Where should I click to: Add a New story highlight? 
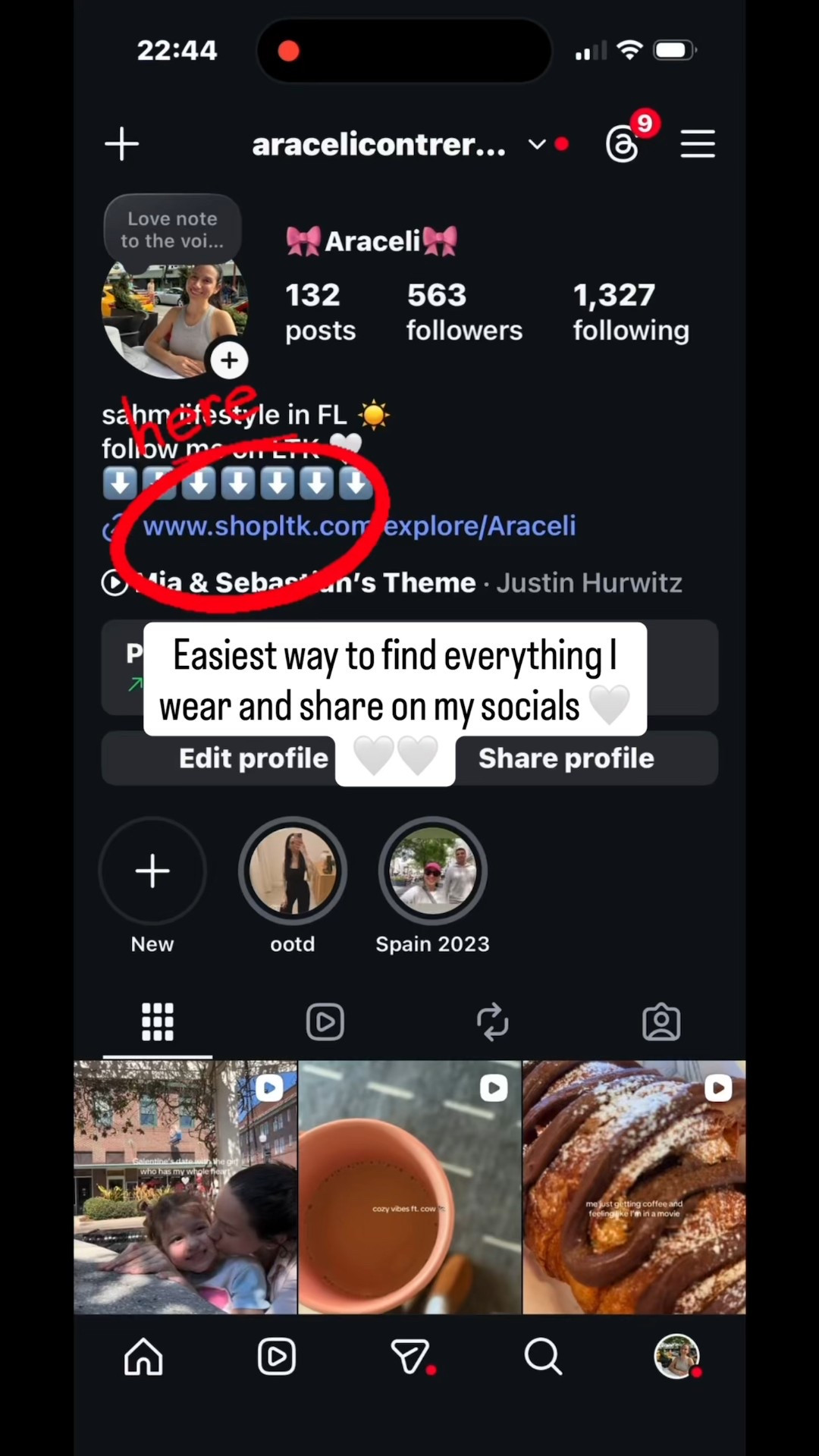[x=152, y=871]
